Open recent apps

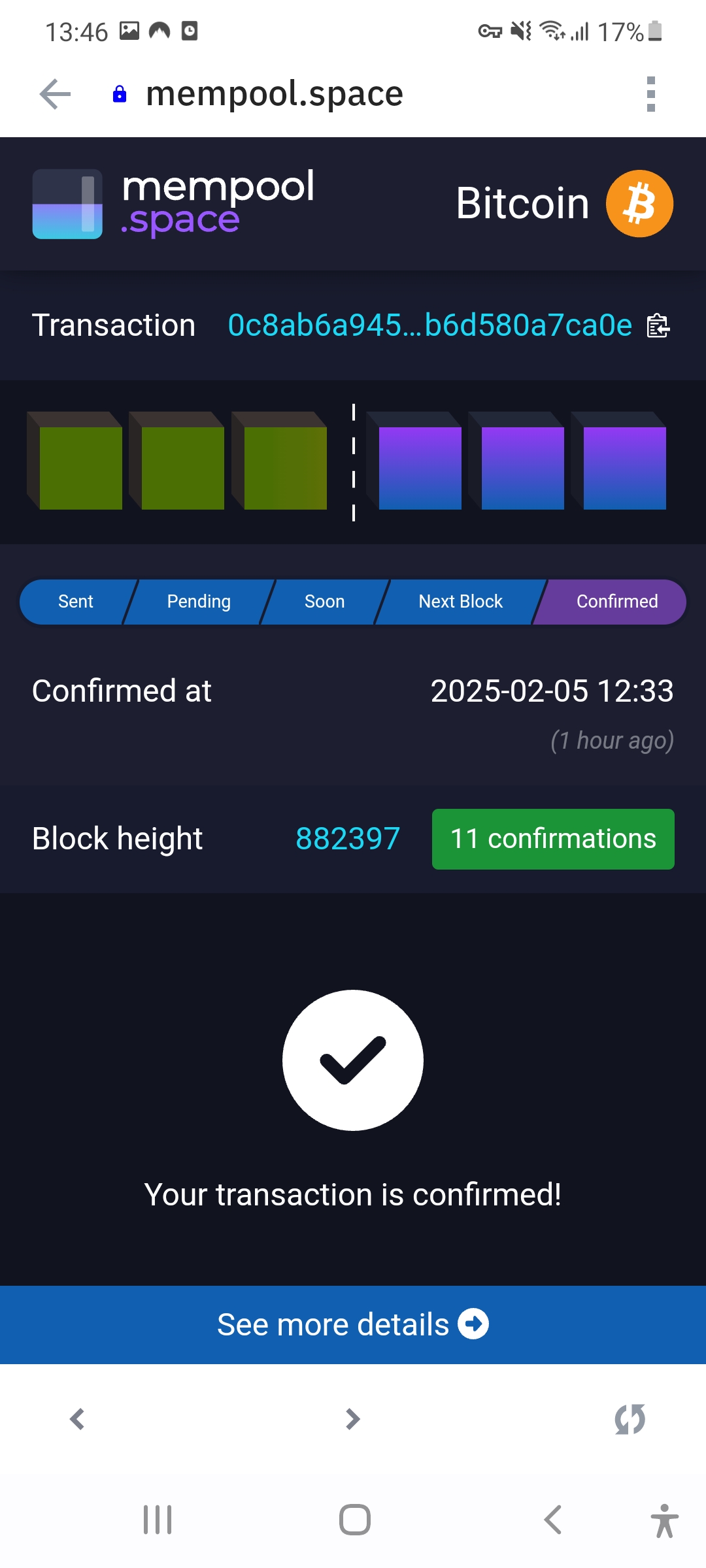(158, 1520)
